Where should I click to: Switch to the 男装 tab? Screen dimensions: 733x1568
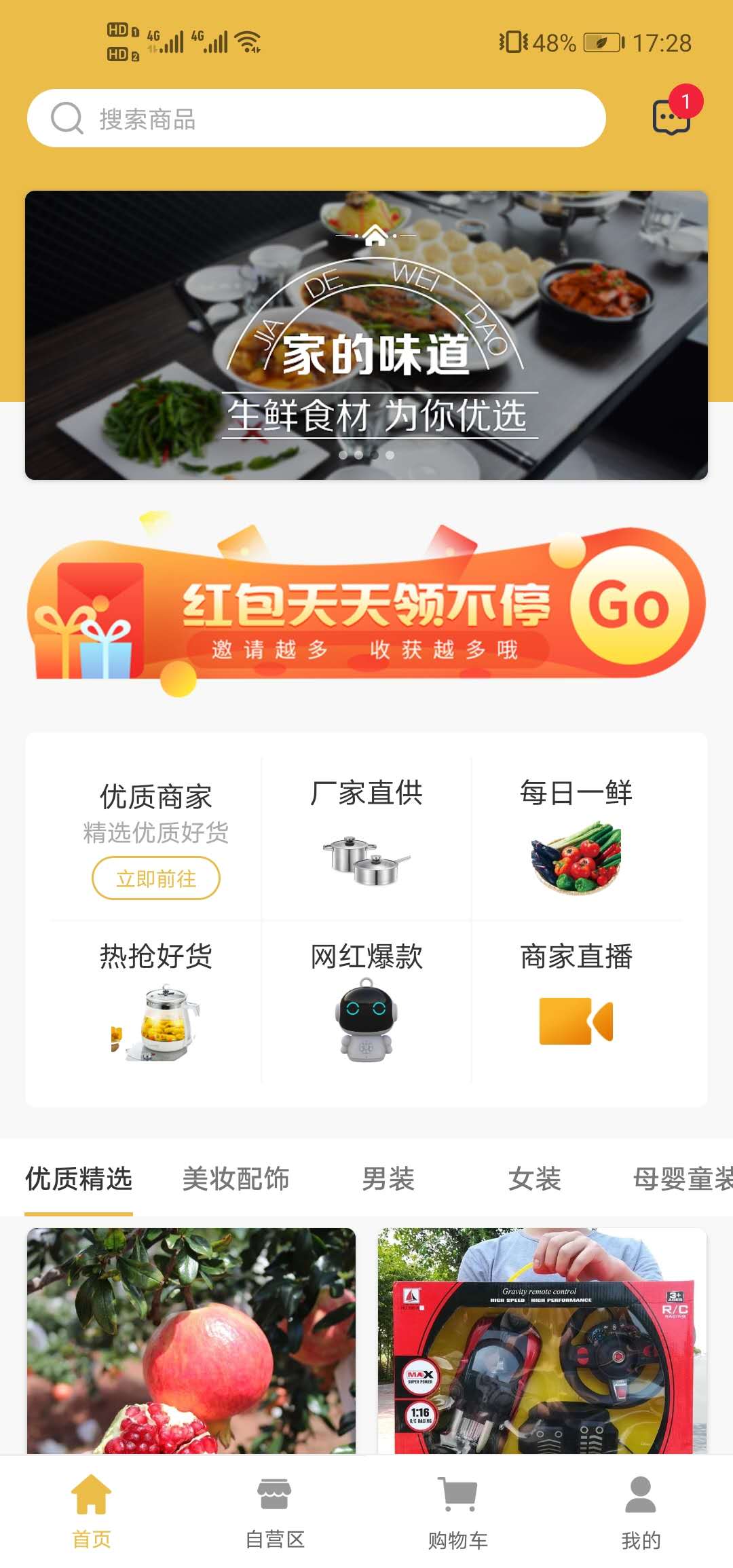pyautogui.click(x=388, y=1179)
